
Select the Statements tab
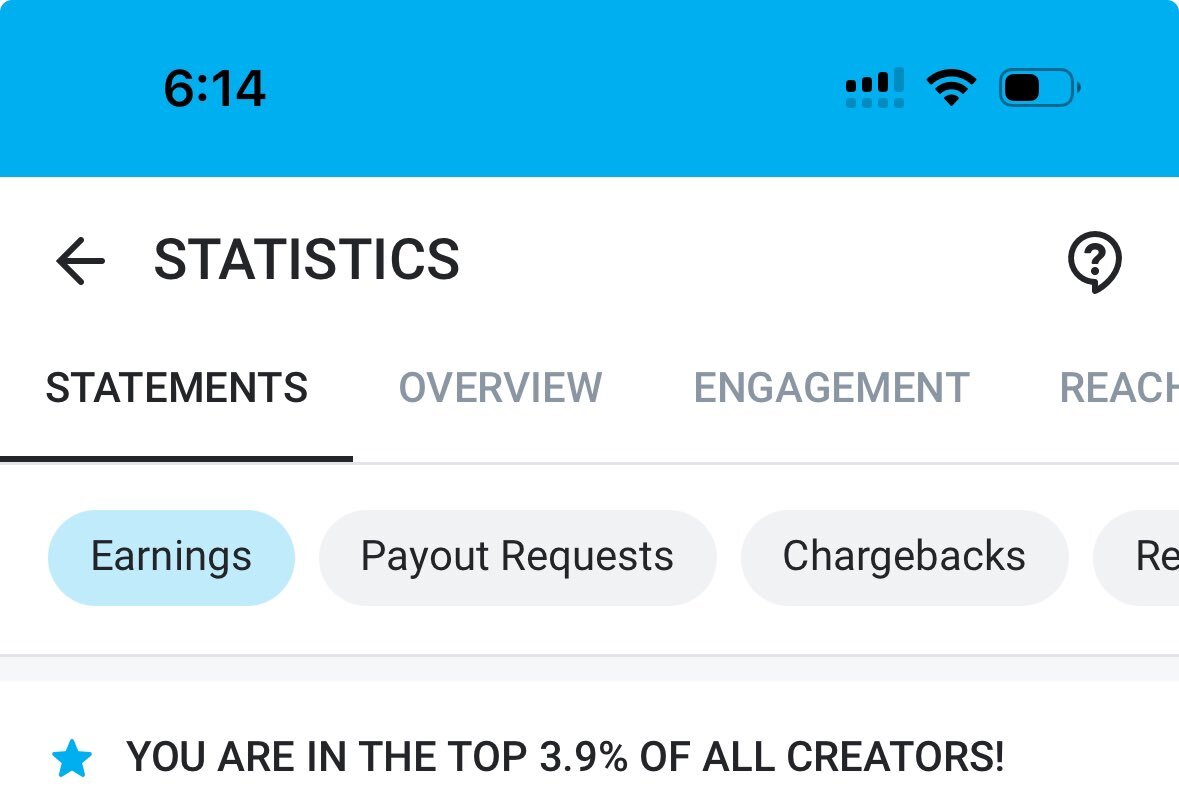coord(177,388)
